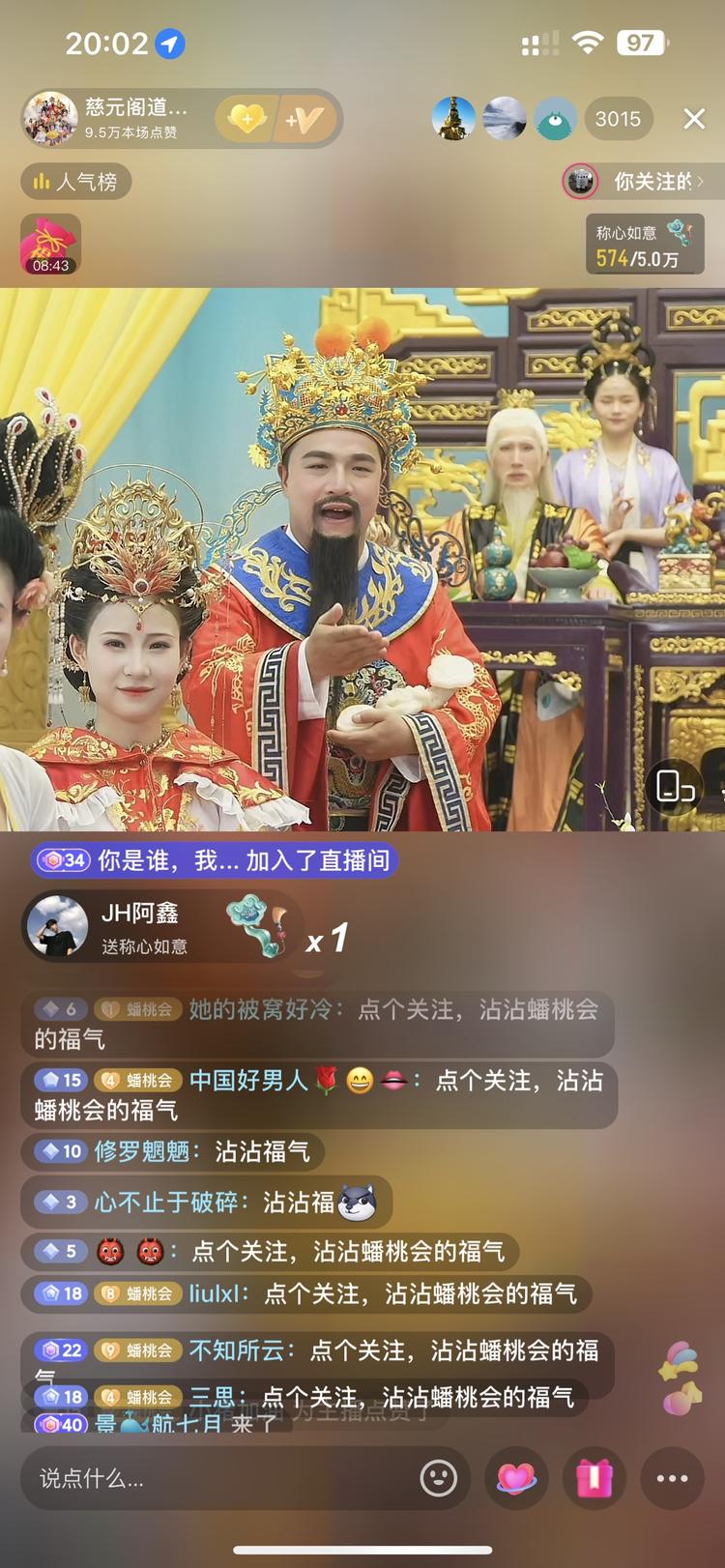Image resolution: width=725 pixels, height=1568 pixels.
Task: Open the emoji picker beside the comment box
Action: (x=441, y=1477)
